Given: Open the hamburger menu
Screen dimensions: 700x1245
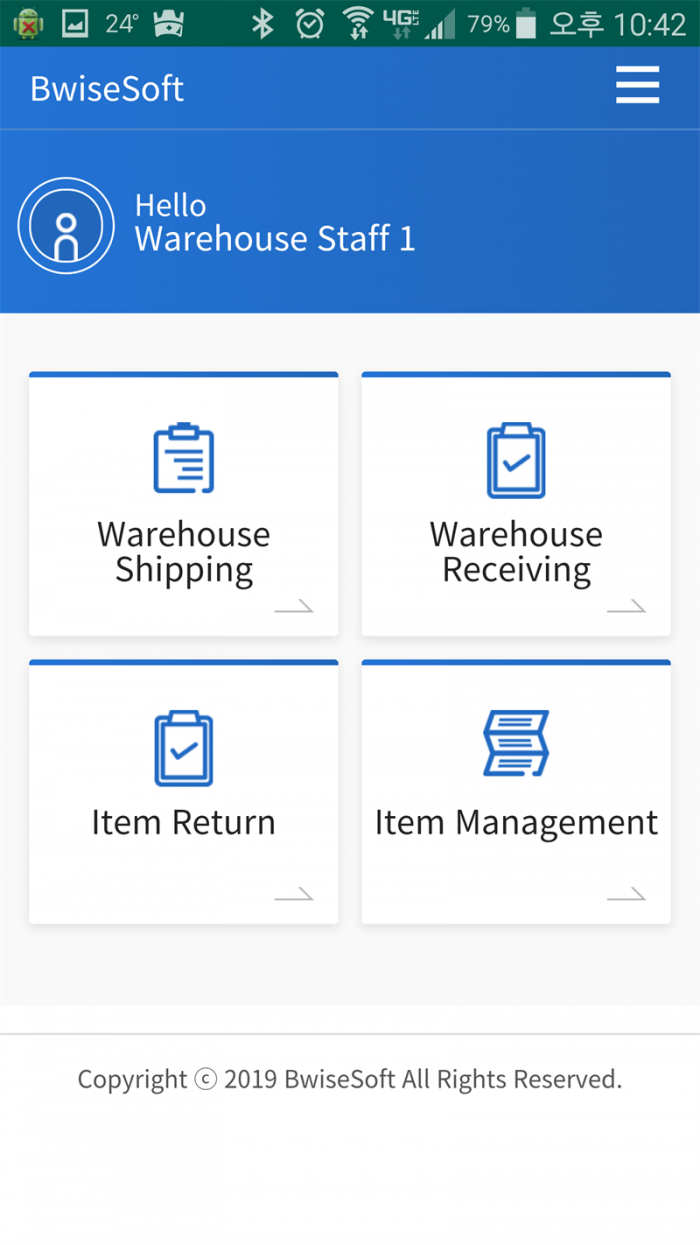Looking at the screenshot, I should point(637,86).
